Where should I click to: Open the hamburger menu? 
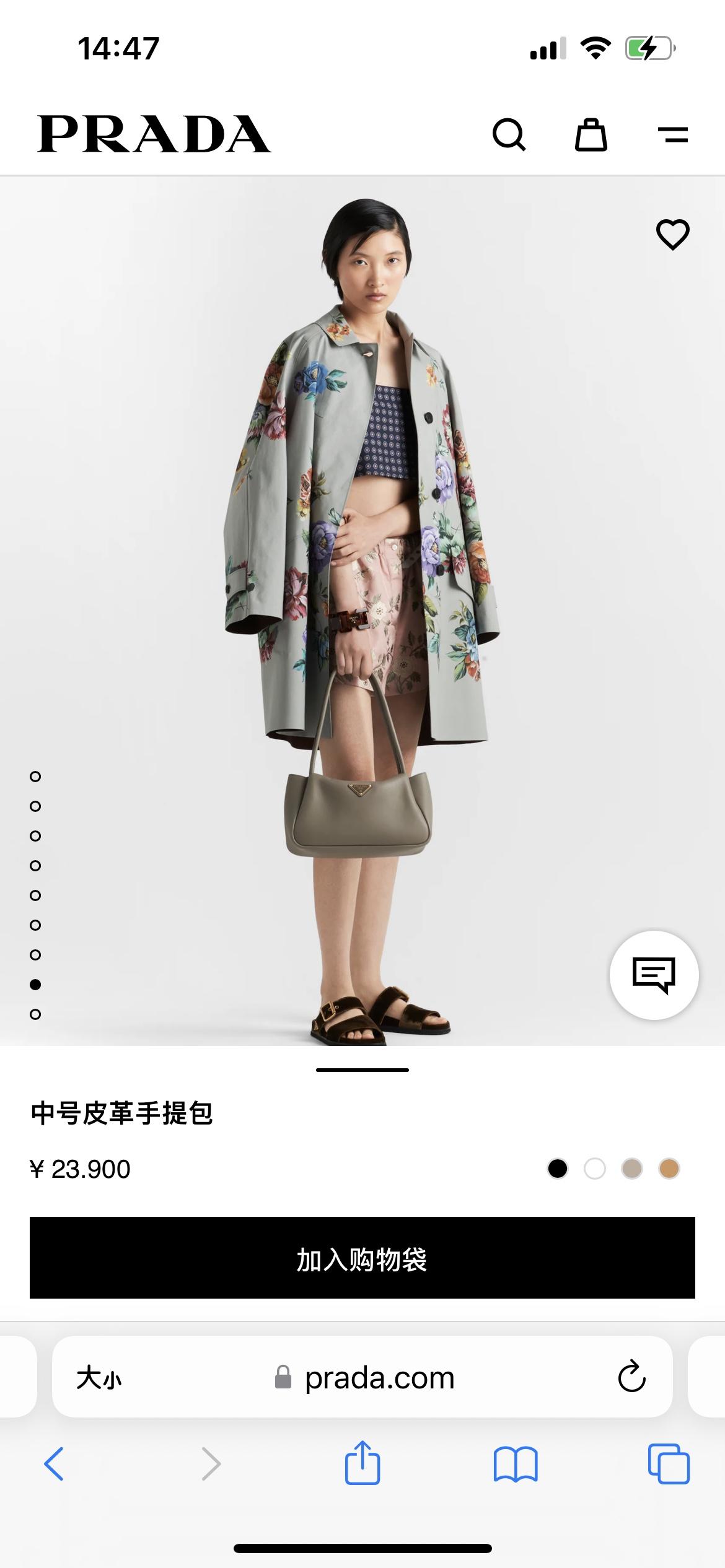673,134
